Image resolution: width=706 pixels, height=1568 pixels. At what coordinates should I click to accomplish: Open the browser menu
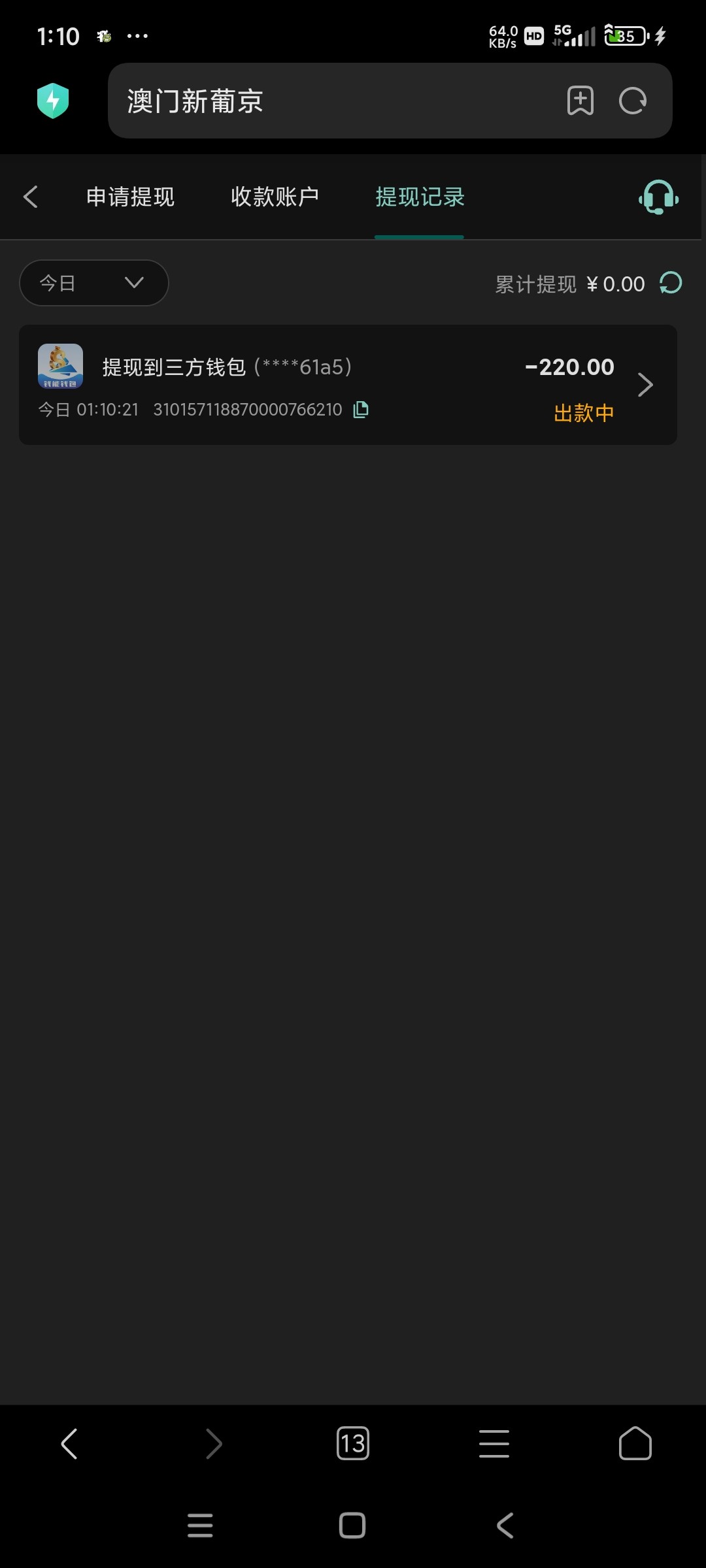pyautogui.click(x=494, y=1443)
